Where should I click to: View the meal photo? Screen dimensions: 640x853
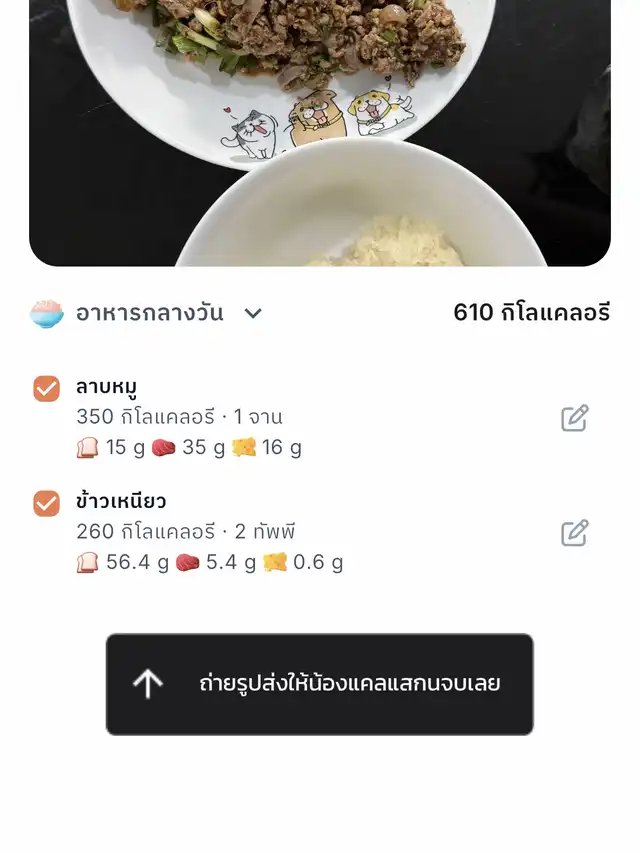[x=320, y=130]
